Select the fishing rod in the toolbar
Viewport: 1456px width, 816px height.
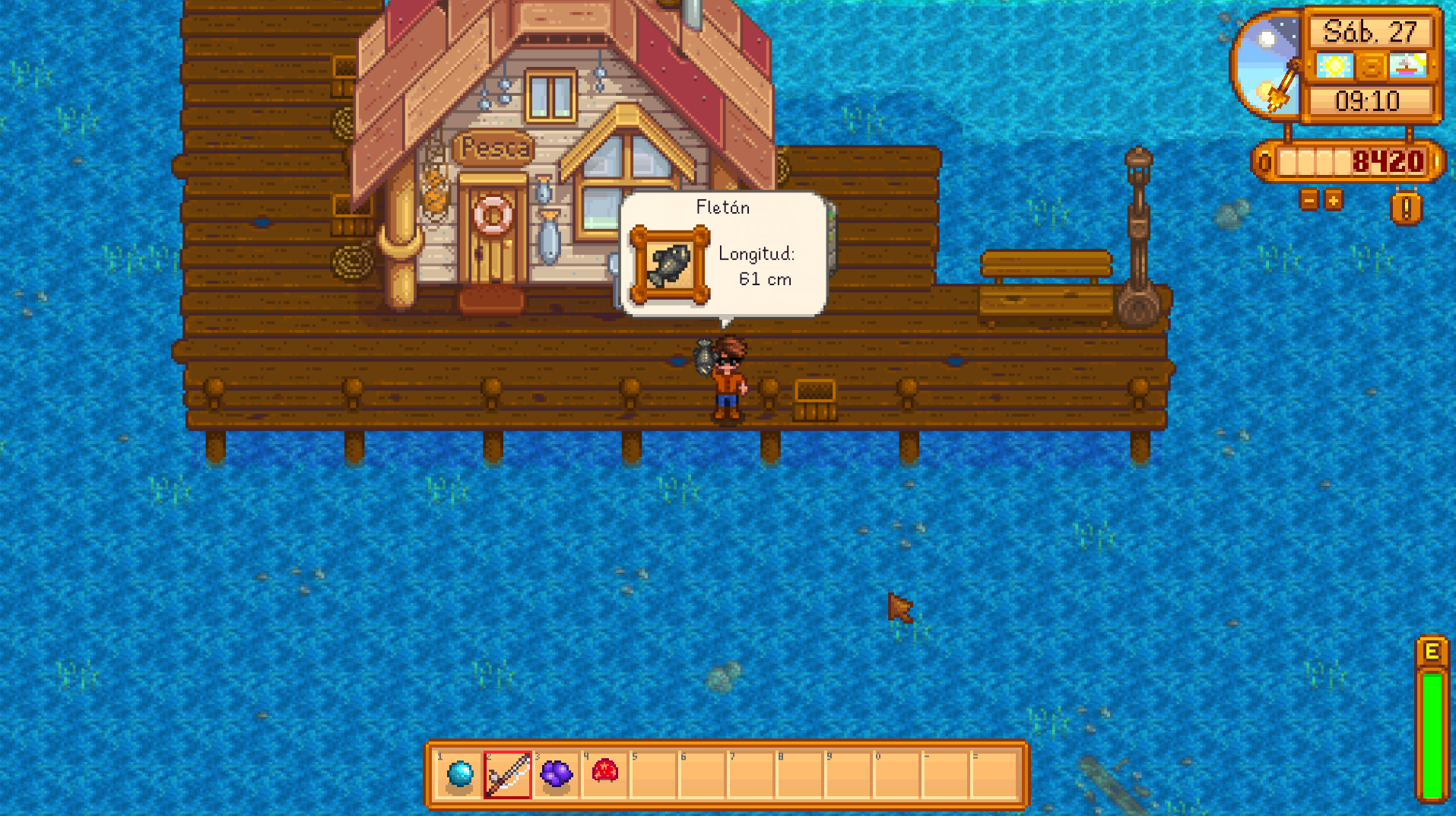[x=508, y=775]
